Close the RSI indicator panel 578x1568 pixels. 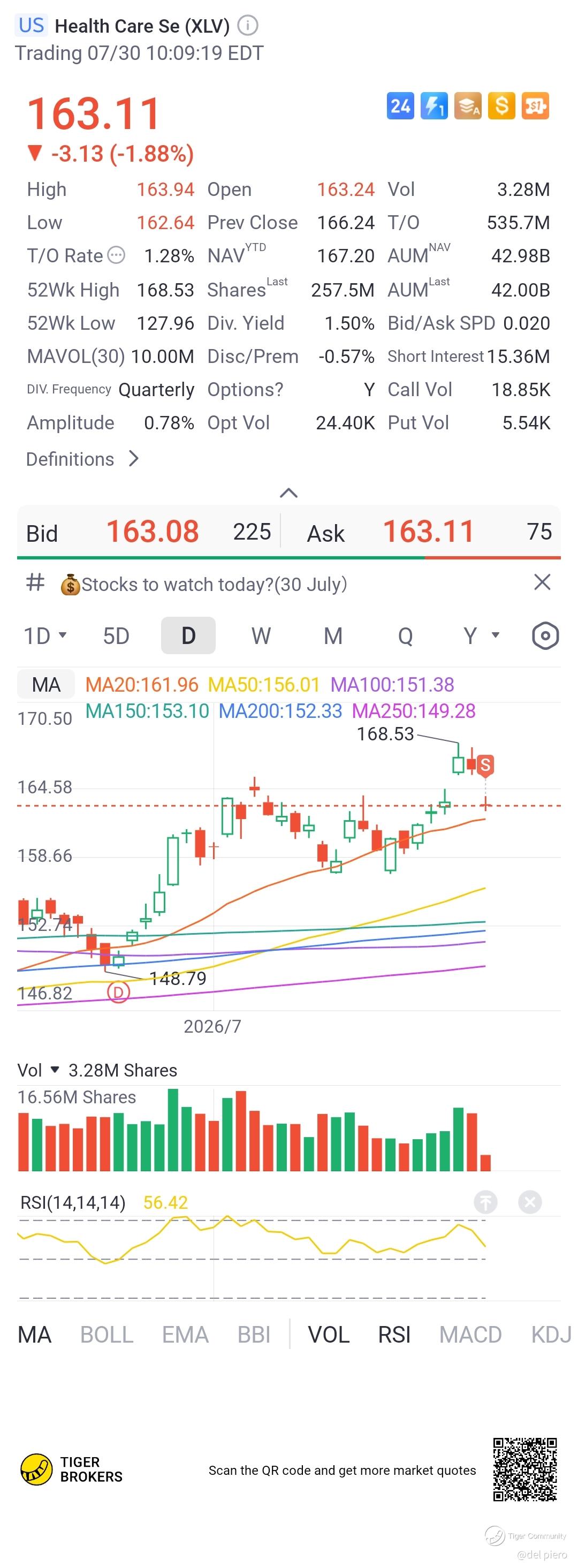(x=529, y=1202)
